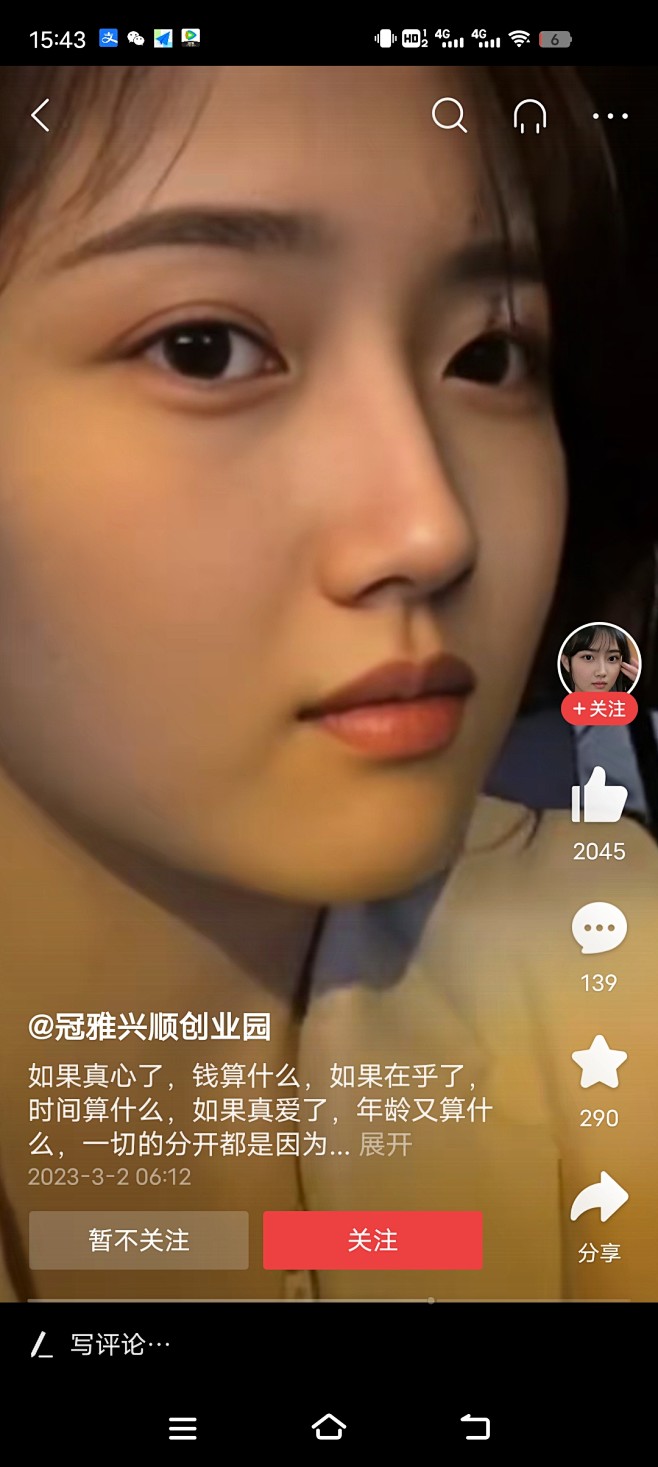This screenshot has height=1467, width=658.
Task: Like this video with thumbs-up
Action: [599, 796]
